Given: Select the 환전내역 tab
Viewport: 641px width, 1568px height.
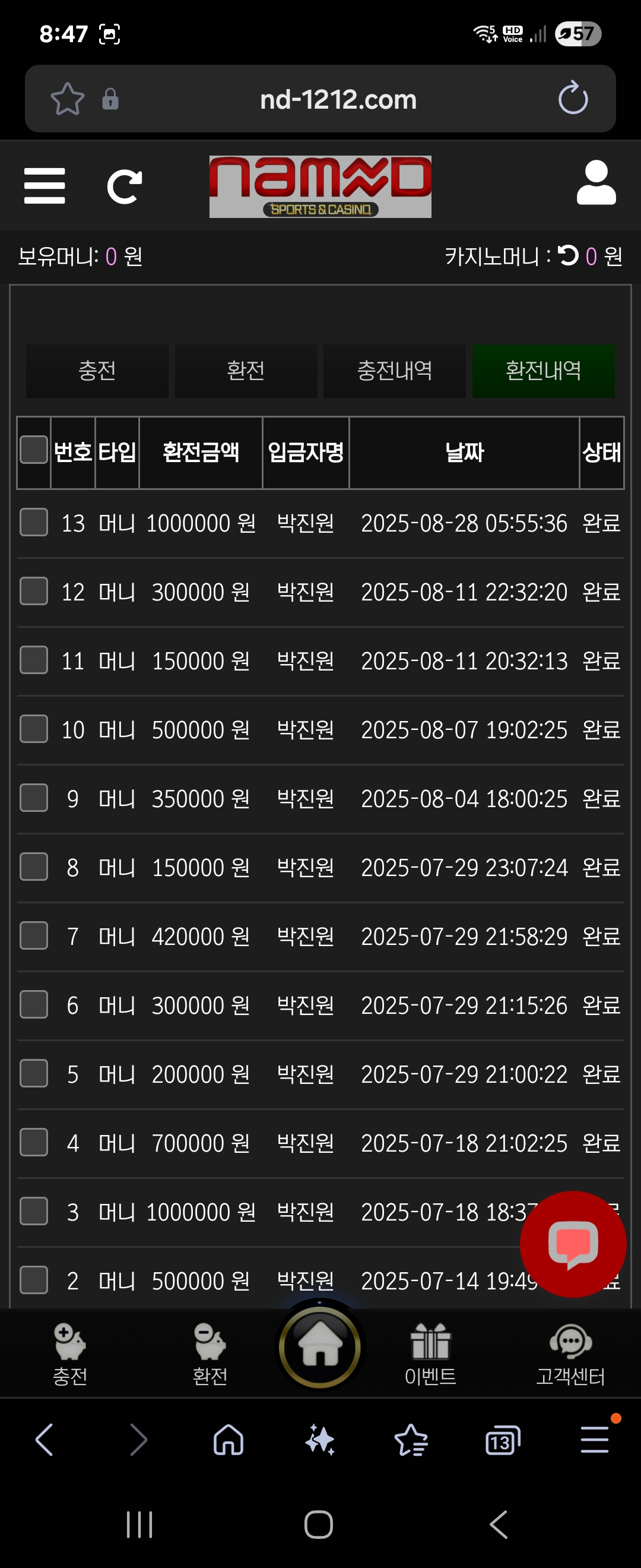Looking at the screenshot, I should tap(543, 371).
